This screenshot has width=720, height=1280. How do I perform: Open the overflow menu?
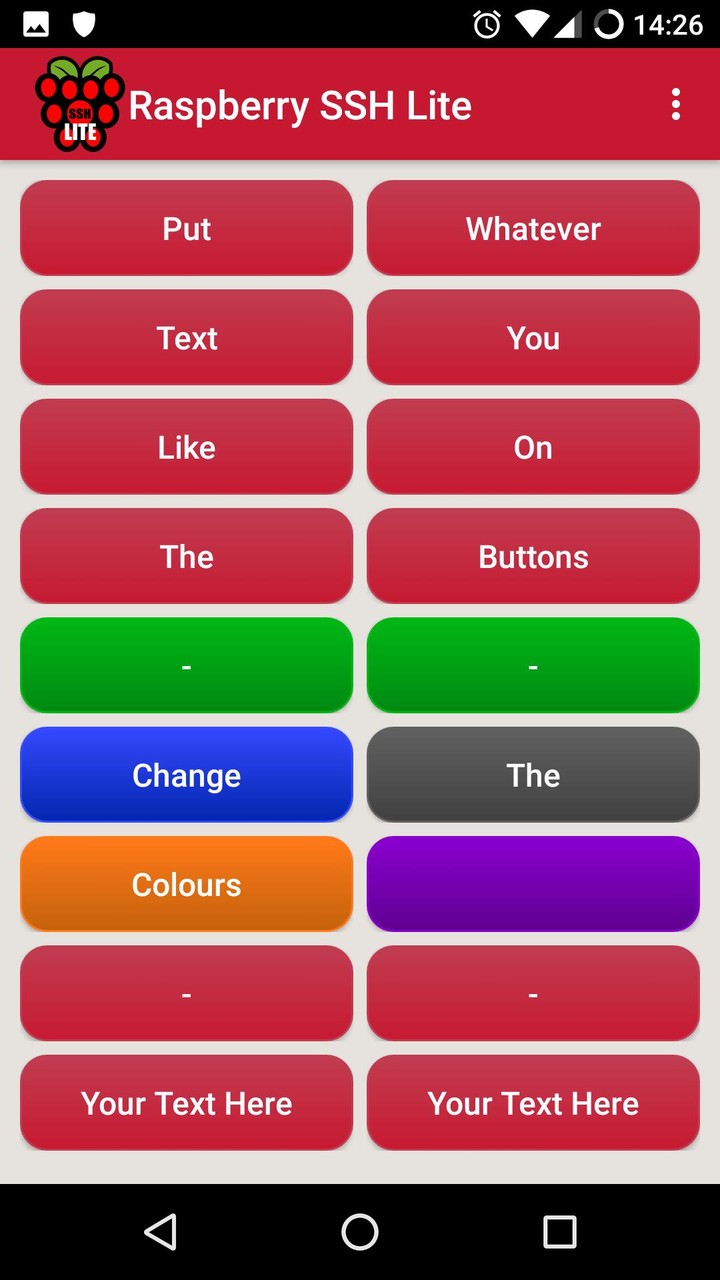coord(676,104)
